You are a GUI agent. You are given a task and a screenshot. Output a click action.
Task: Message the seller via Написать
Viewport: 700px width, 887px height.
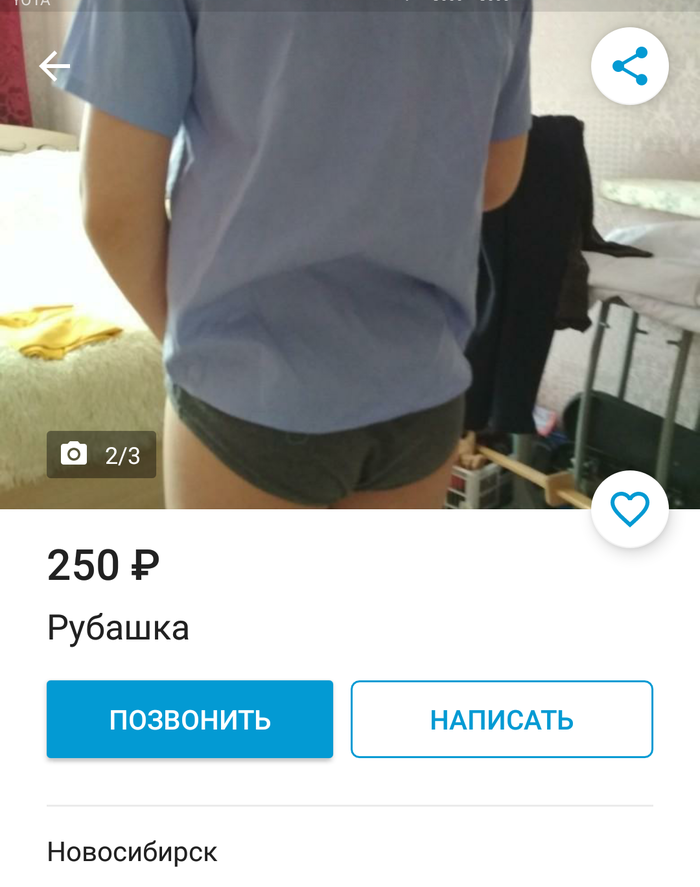[x=501, y=719]
